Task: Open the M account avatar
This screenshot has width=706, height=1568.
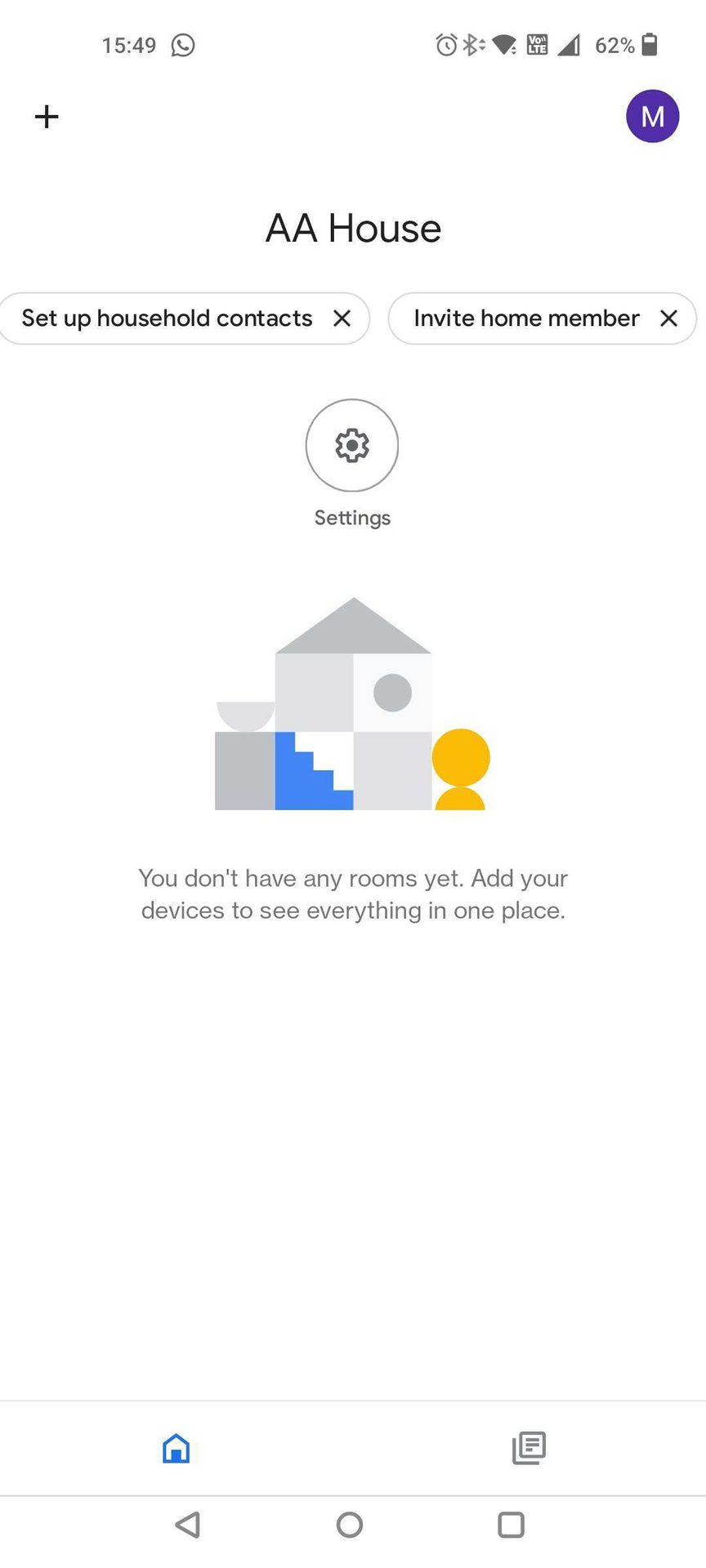Action: [x=652, y=117]
